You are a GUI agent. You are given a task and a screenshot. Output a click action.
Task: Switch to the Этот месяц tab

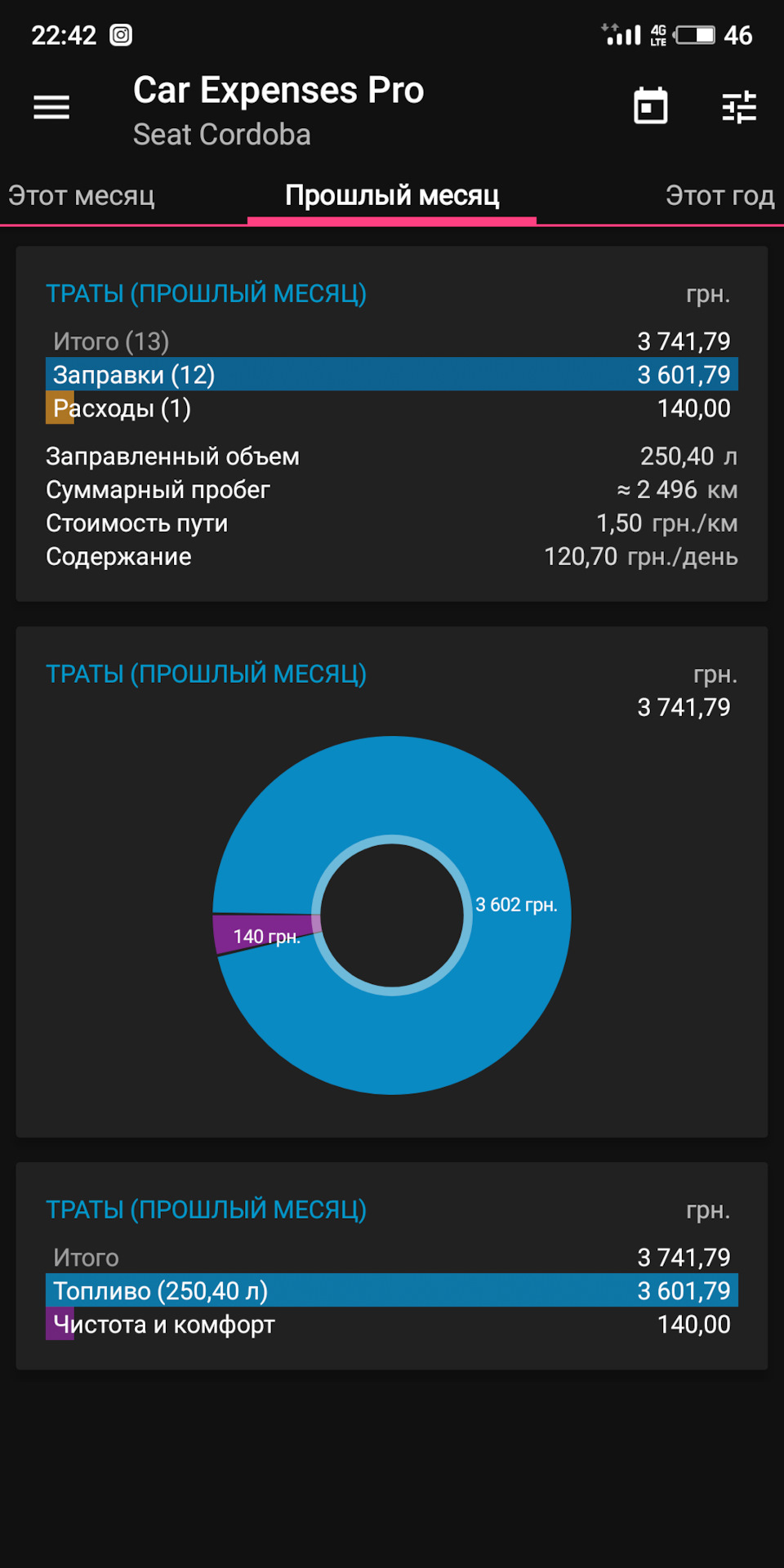82,196
